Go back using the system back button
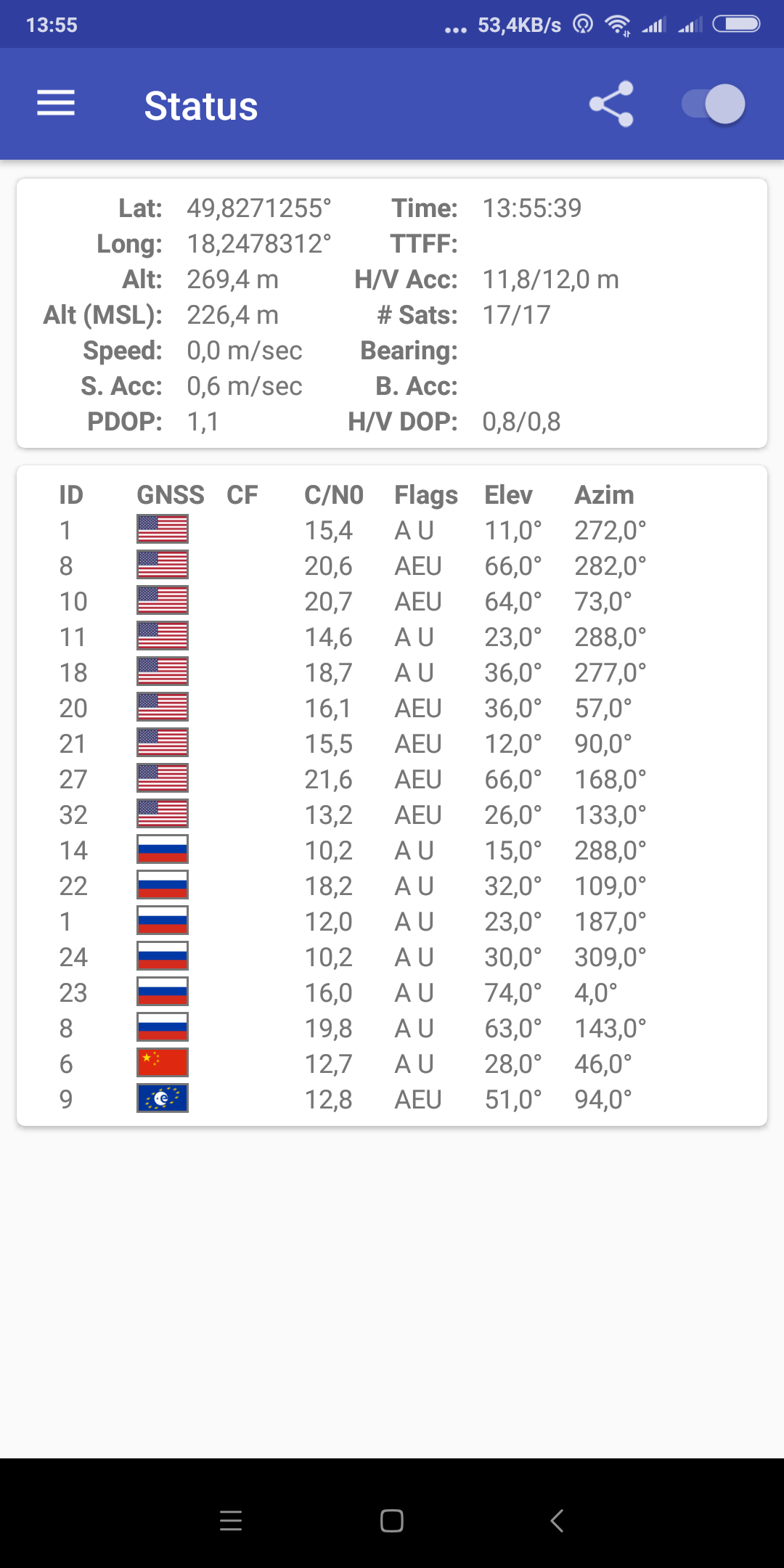This screenshot has height=1568, width=784. pos(557,1520)
